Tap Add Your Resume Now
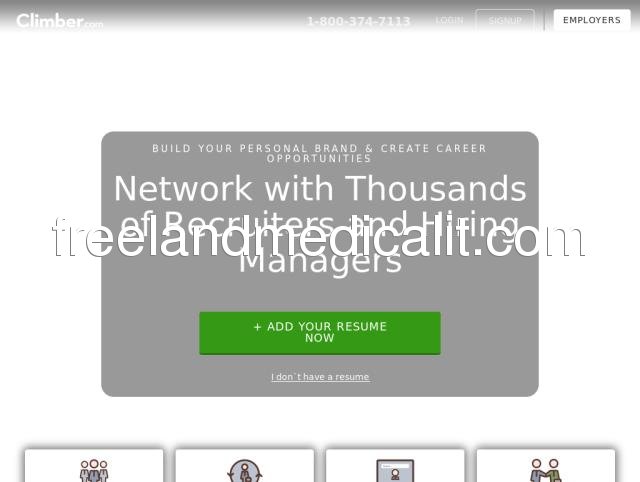 click(x=320, y=332)
